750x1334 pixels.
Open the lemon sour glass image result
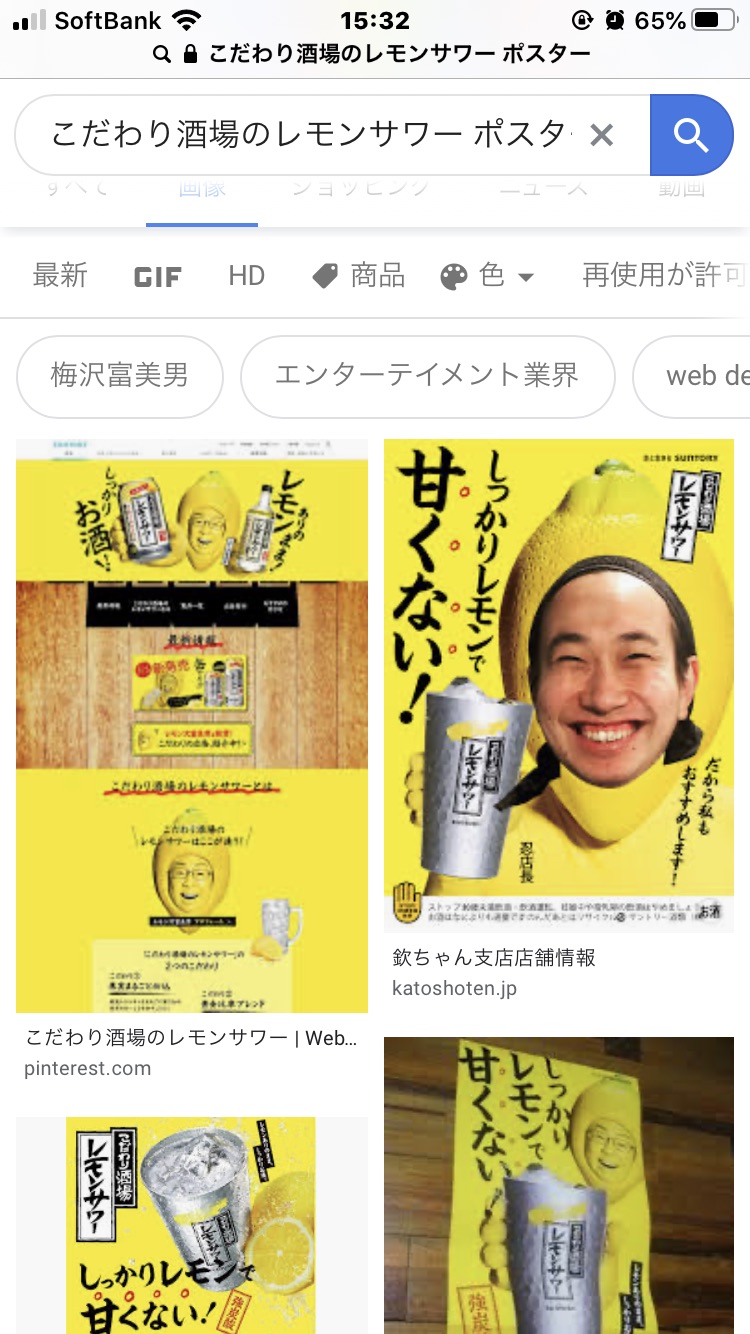(192, 1225)
